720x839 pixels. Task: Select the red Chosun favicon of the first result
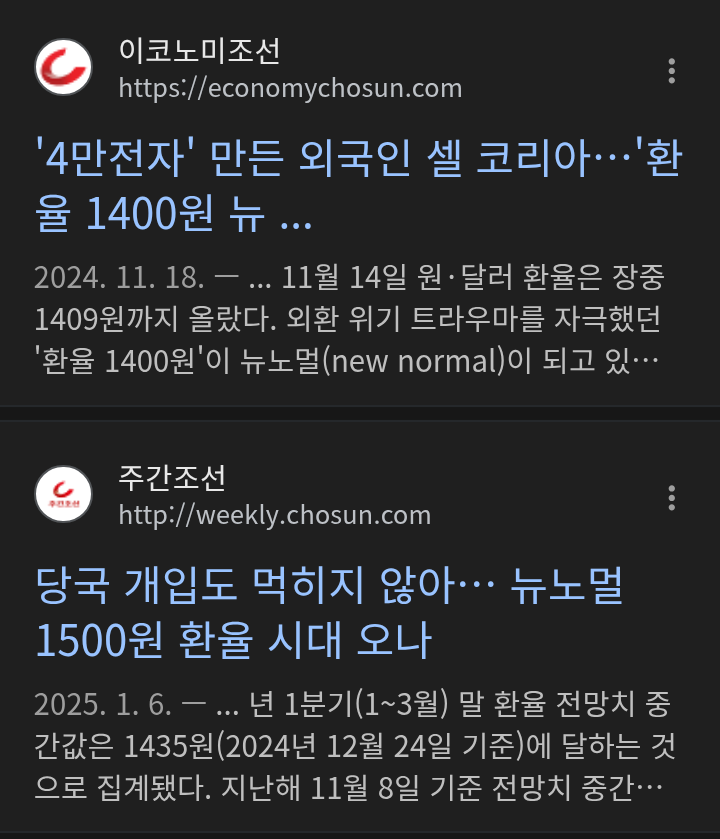pos(63,67)
